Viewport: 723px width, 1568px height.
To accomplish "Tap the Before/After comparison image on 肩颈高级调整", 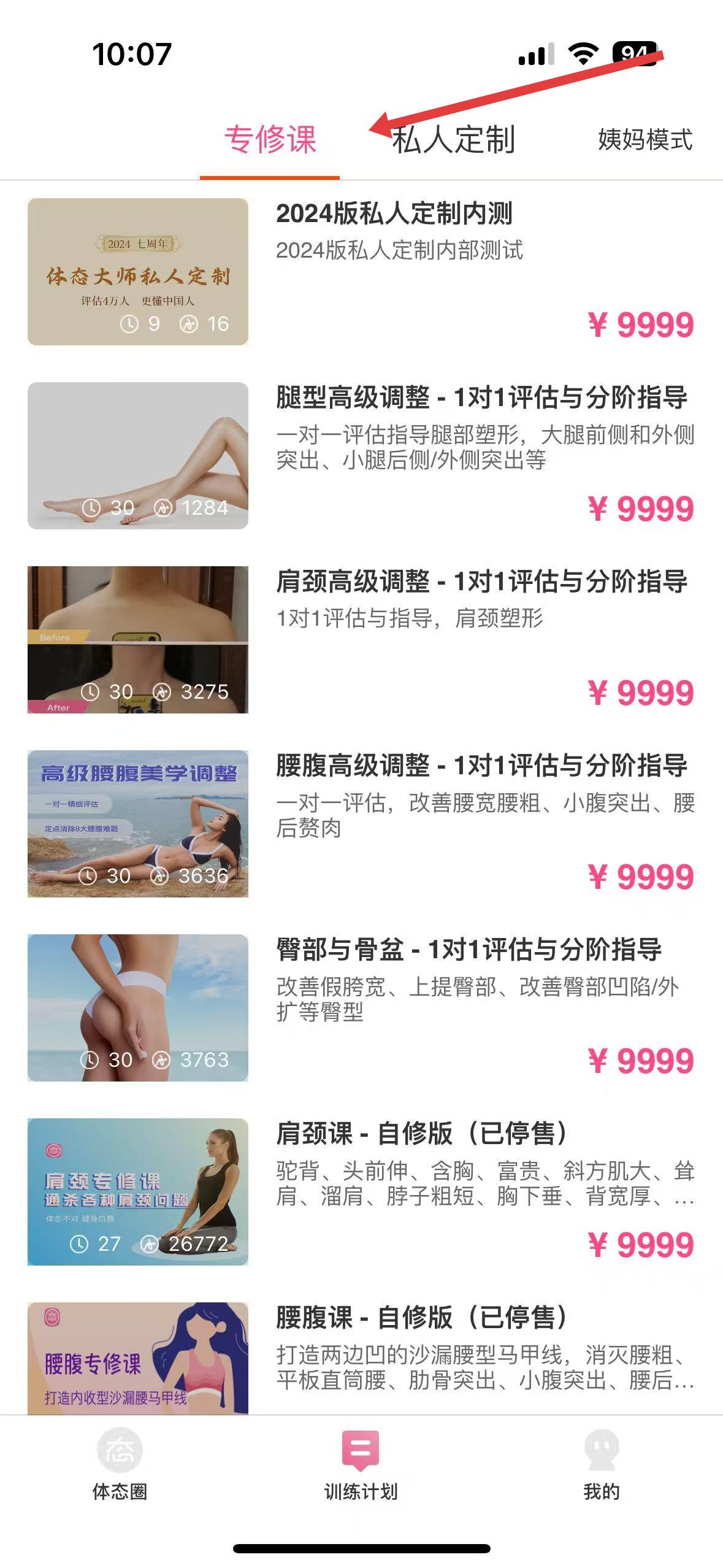I will point(136,640).
